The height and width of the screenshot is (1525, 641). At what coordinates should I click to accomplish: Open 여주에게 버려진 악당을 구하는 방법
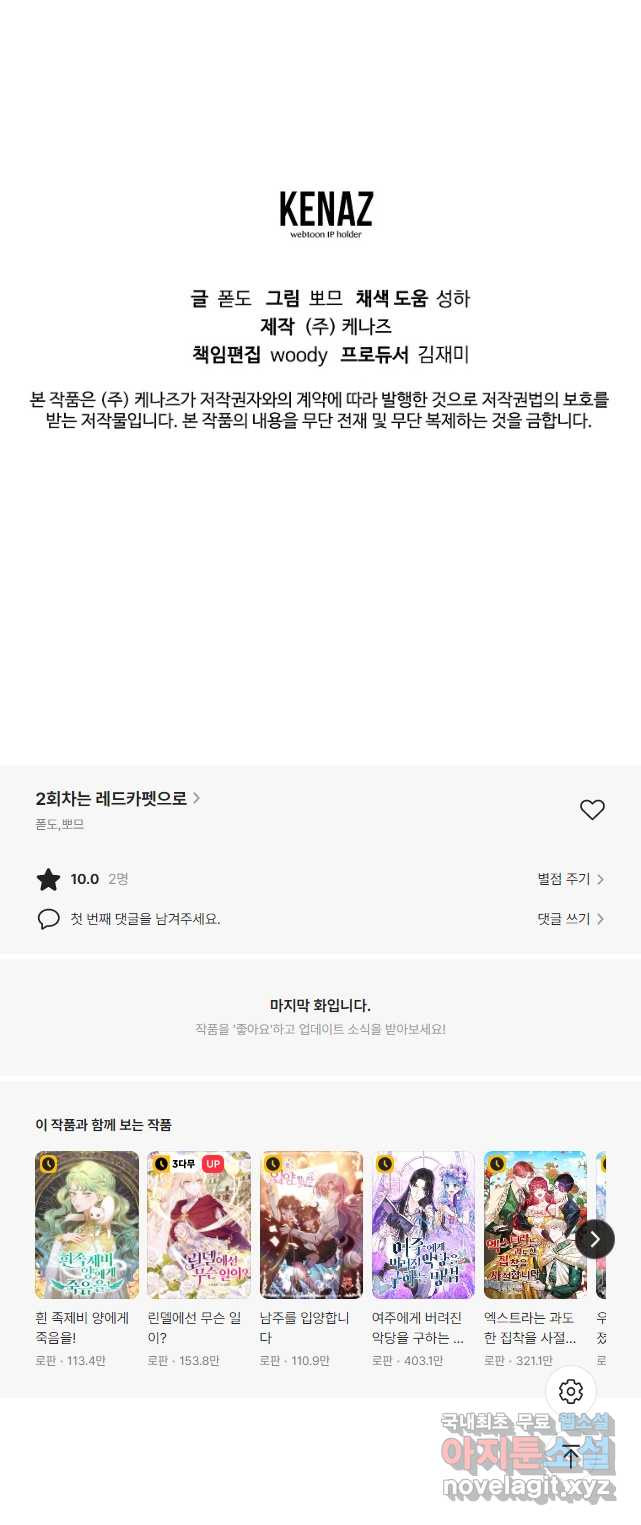[x=423, y=1225]
